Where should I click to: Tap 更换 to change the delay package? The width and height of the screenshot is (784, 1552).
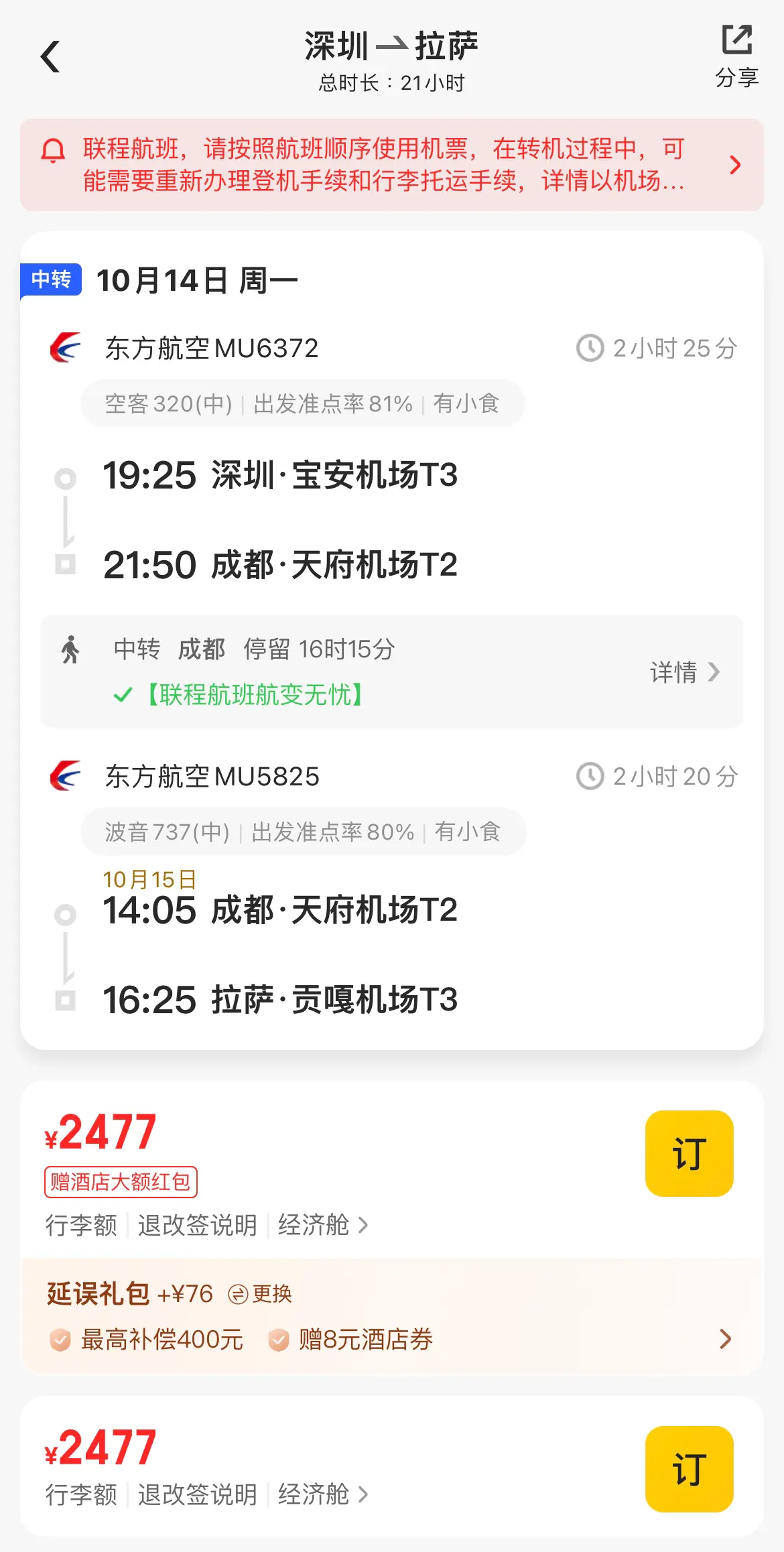coord(261,1293)
